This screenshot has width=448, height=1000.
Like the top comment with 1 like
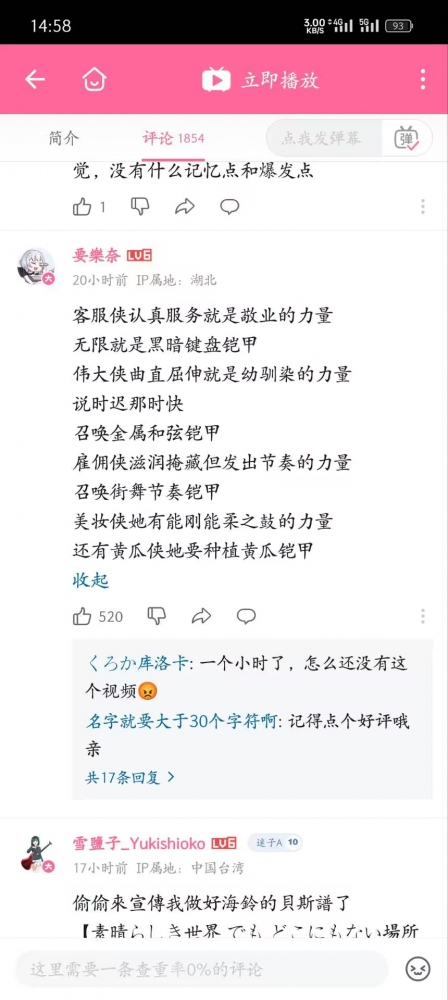point(82,207)
